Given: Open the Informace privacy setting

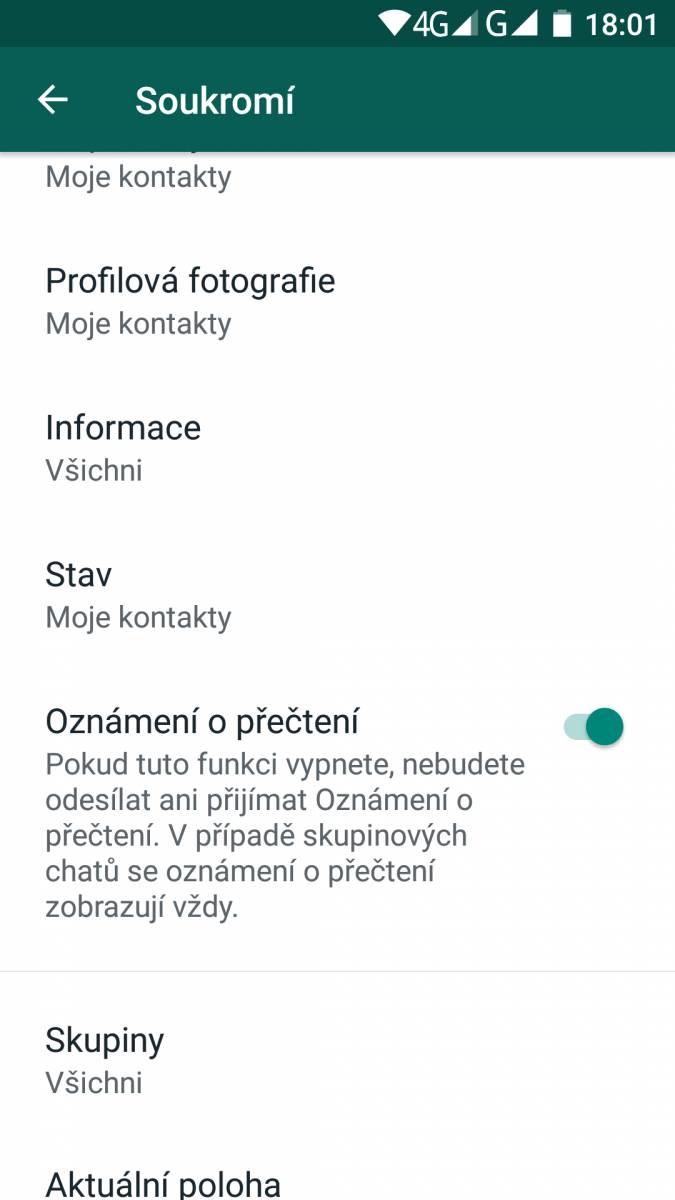Looking at the screenshot, I should click(337, 448).
